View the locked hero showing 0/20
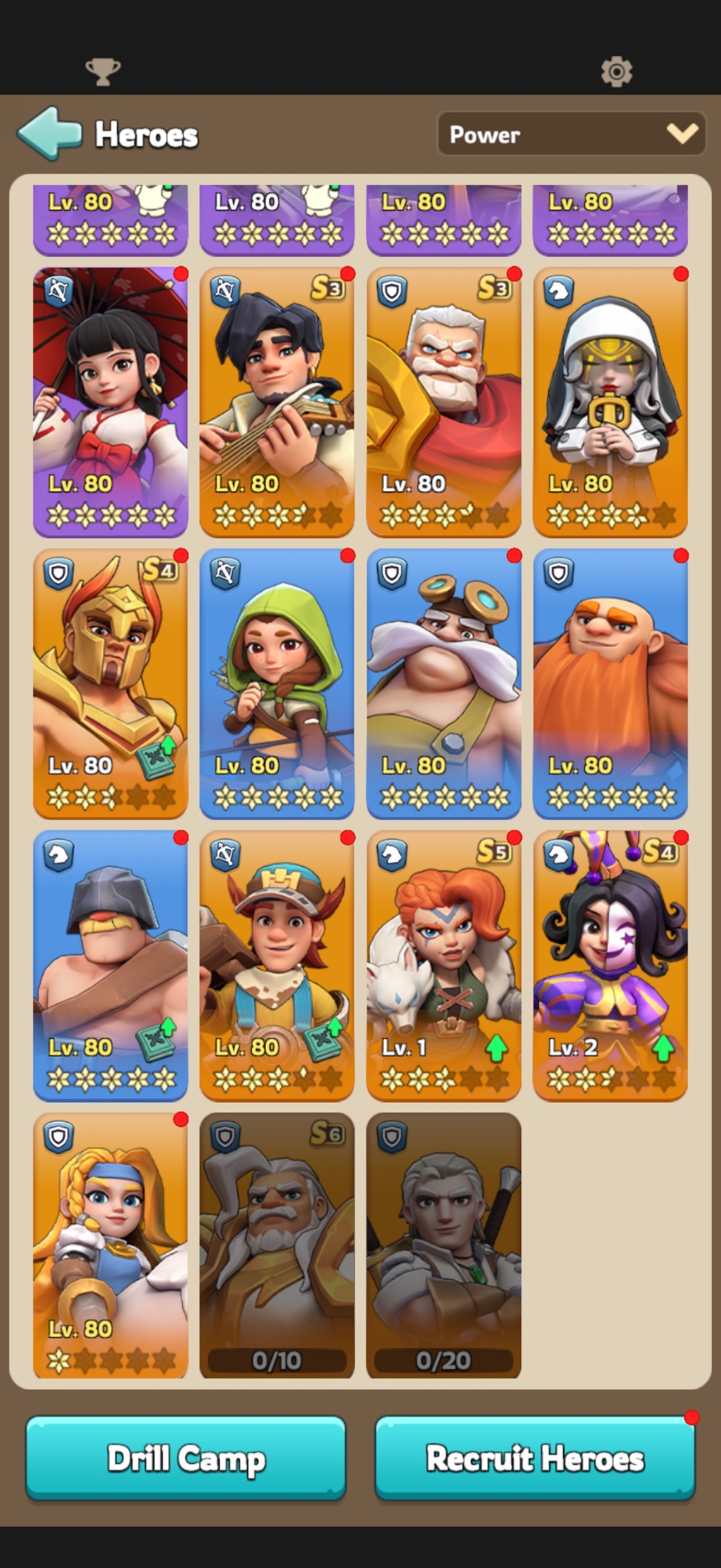This screenshot has width=721, height=1568. click(x=444, y=1246)
